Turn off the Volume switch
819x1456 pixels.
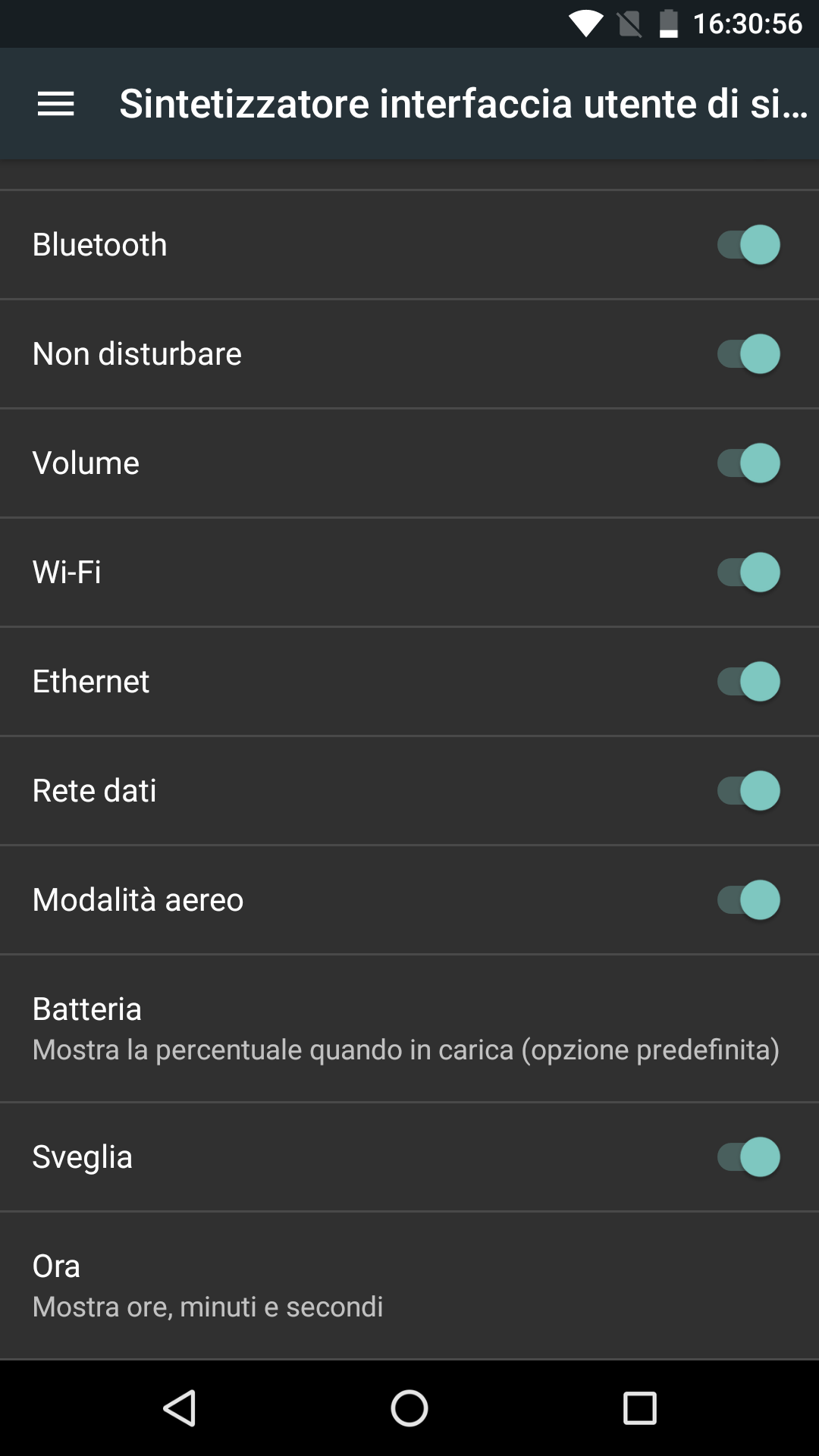click(x=749, y=463)
